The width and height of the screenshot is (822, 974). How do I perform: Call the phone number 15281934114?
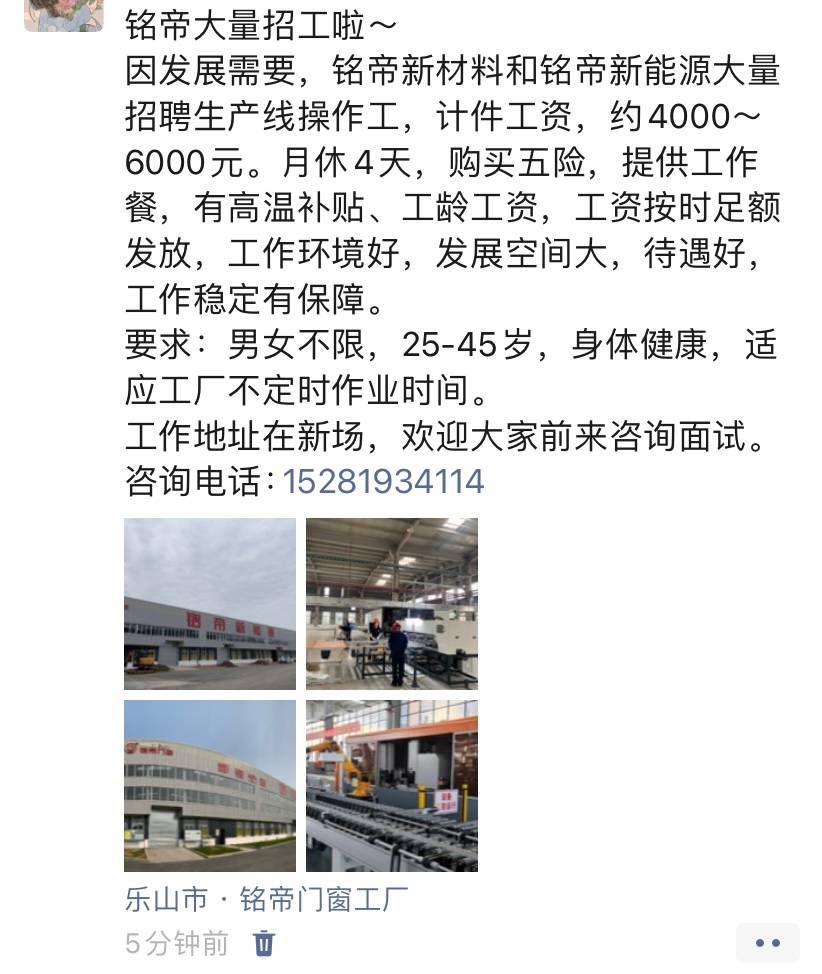click(384, 482)
